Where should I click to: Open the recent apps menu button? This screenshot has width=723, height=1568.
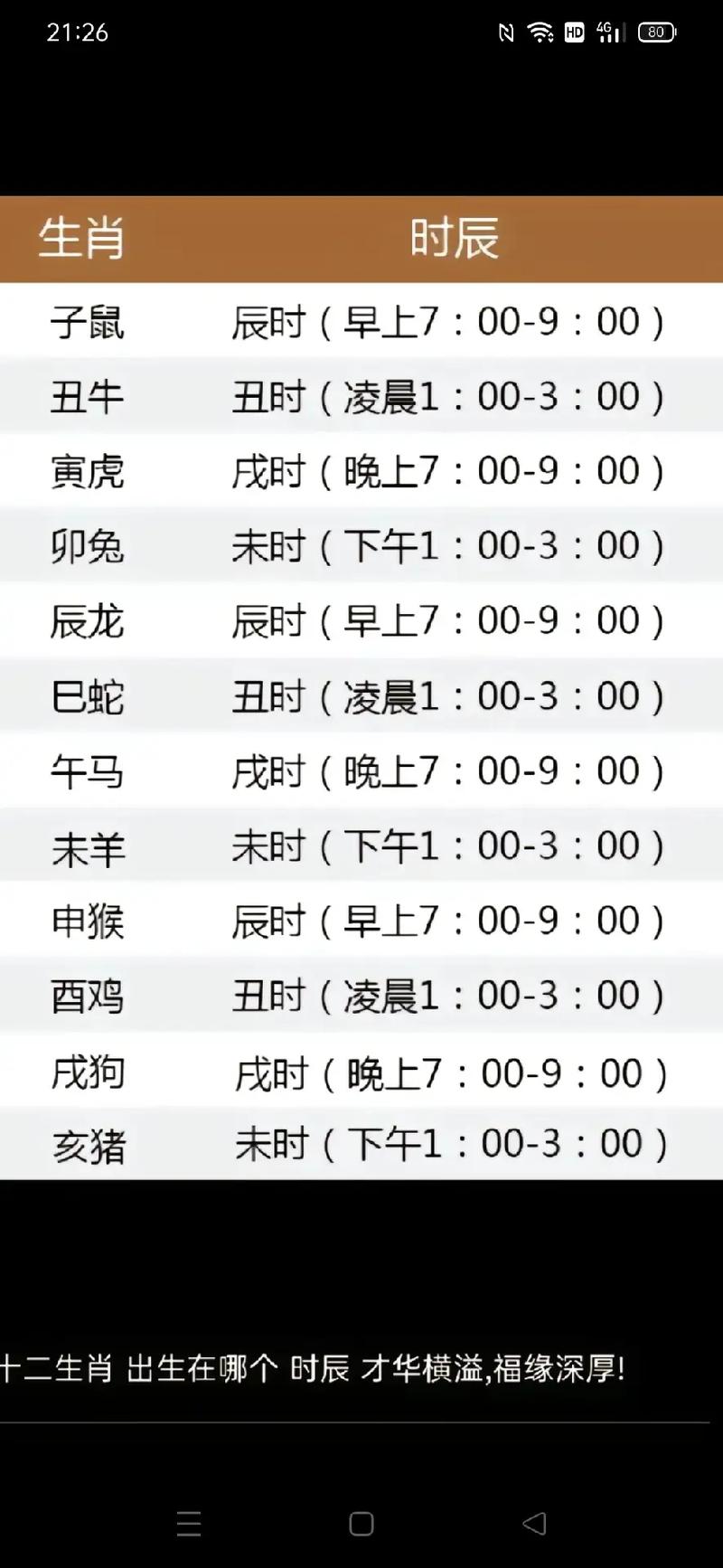(x=189, y=1524)
